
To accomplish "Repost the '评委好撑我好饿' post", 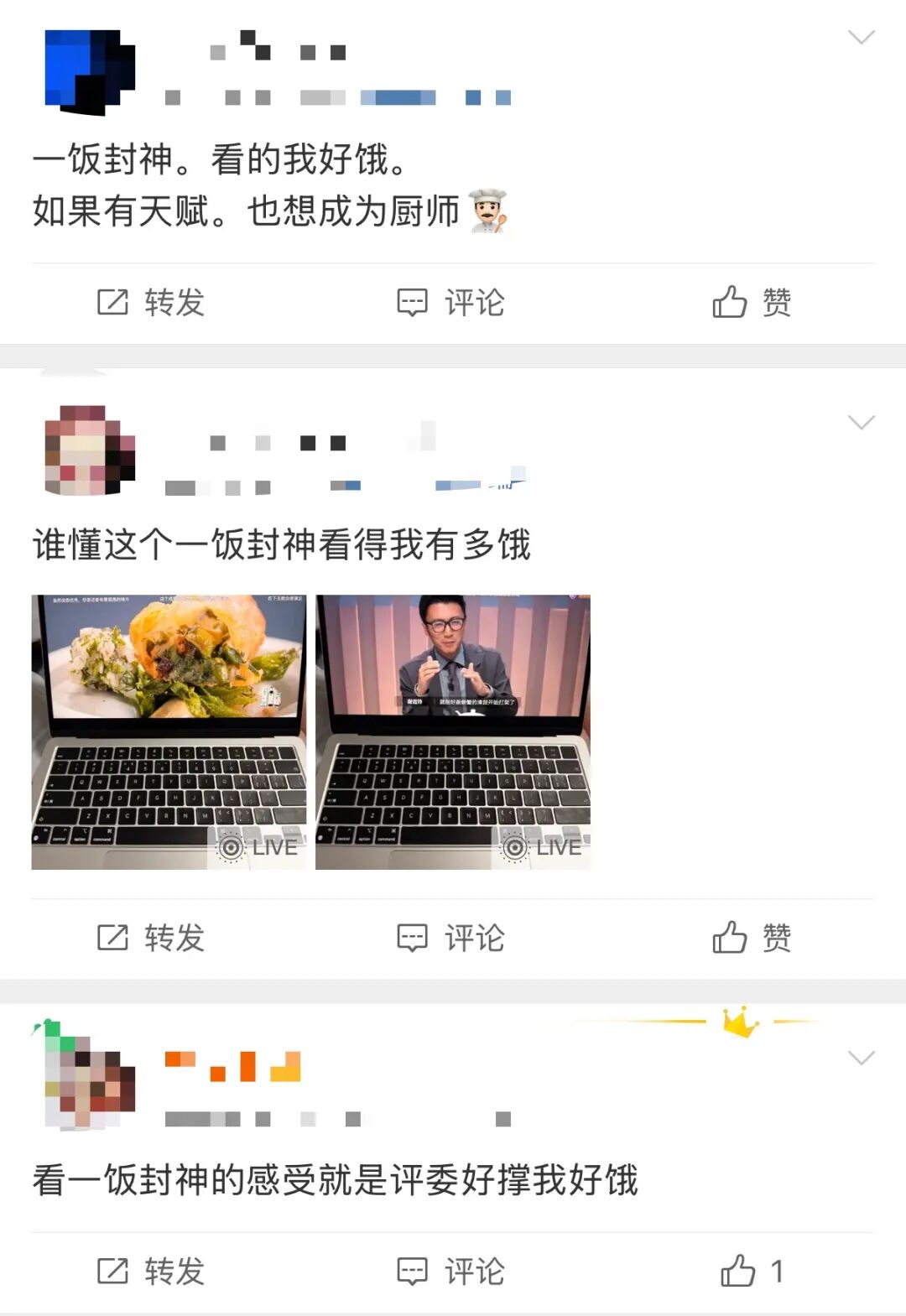I will (x=151, y=1271).
